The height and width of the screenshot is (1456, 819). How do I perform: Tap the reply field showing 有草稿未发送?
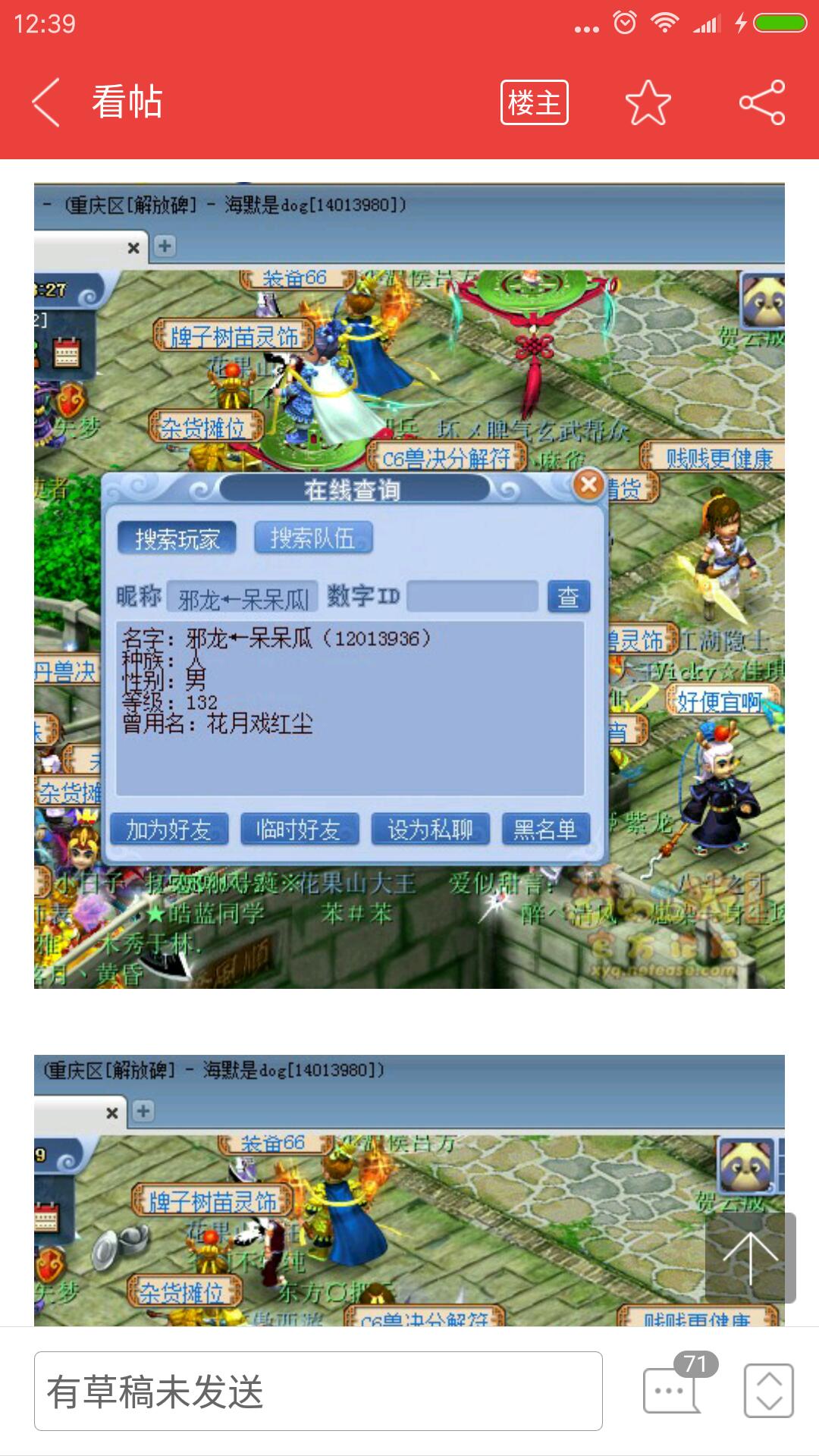click(x=318, y=1392)
